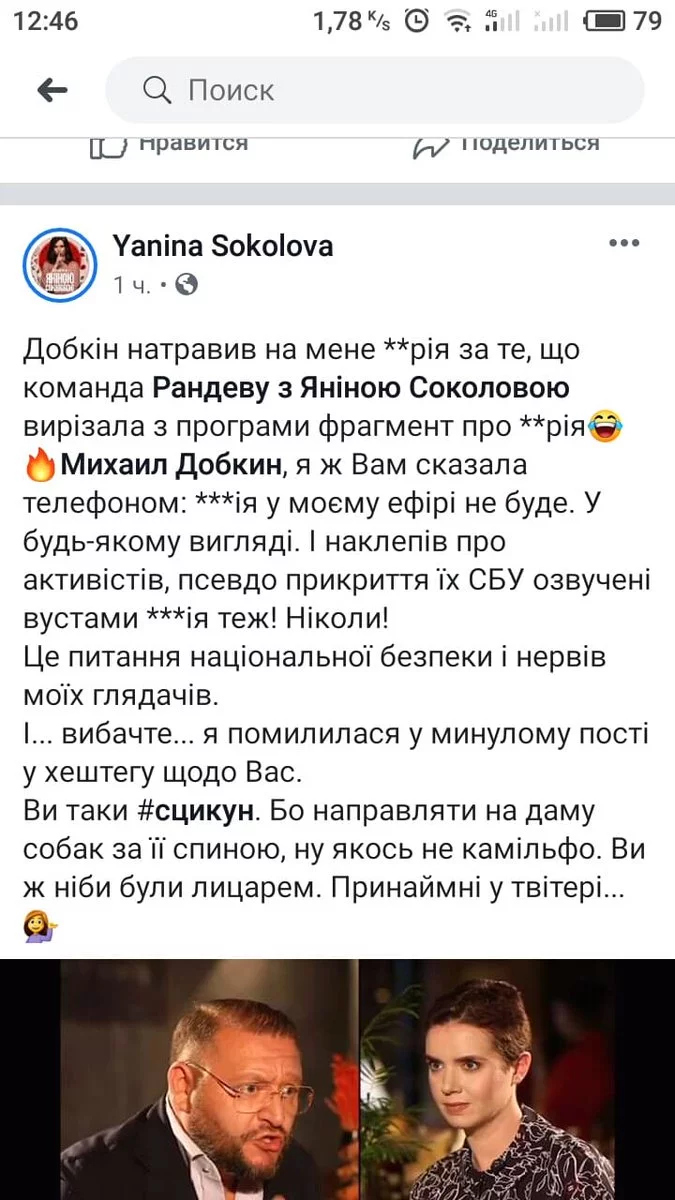Viewport: 675px width, 1200px height.
Task: View the post's attached photo
Action: (x=337, y=1080)
